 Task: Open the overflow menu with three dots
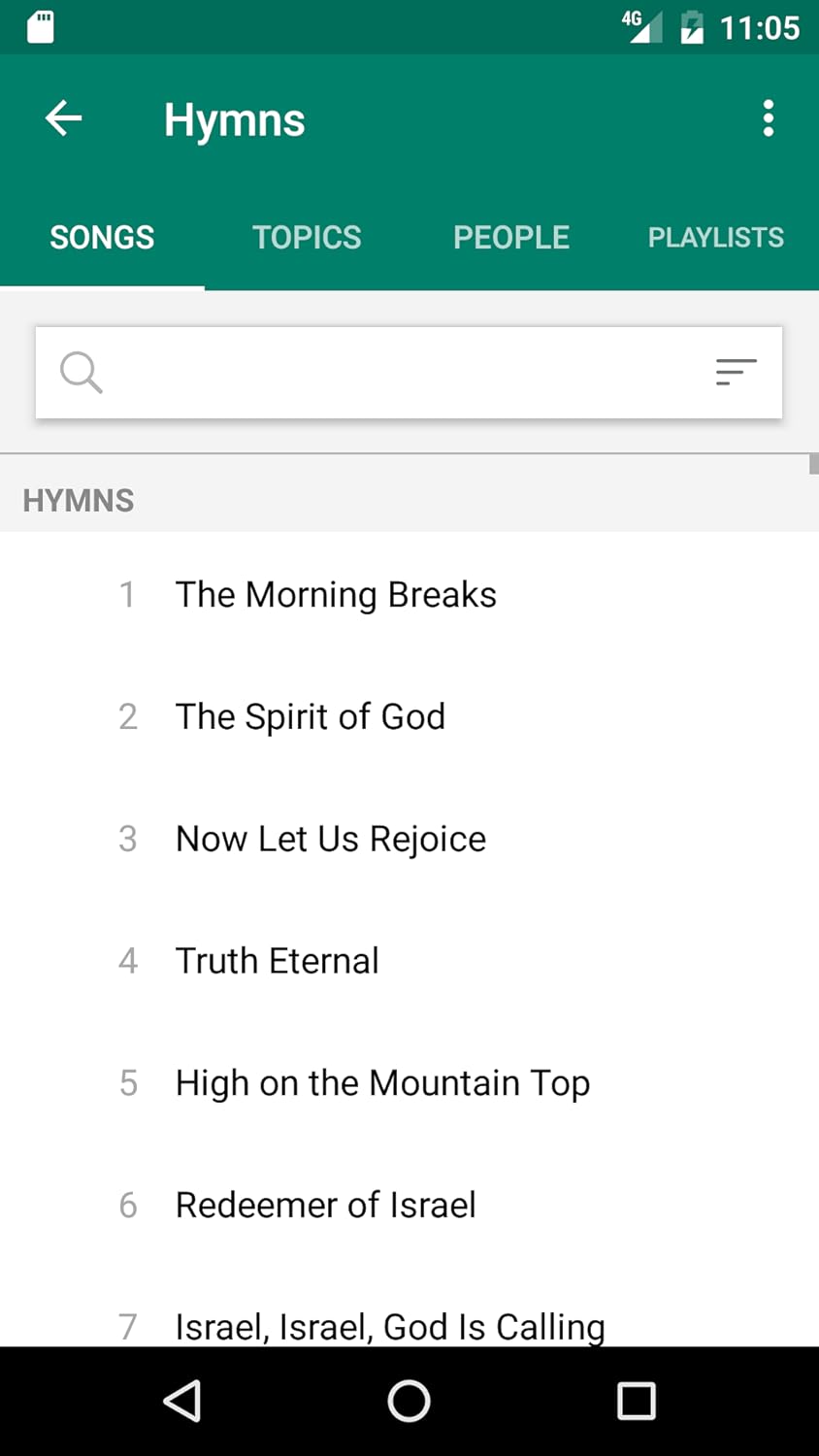pyautogui.click(x=768, y=117)
